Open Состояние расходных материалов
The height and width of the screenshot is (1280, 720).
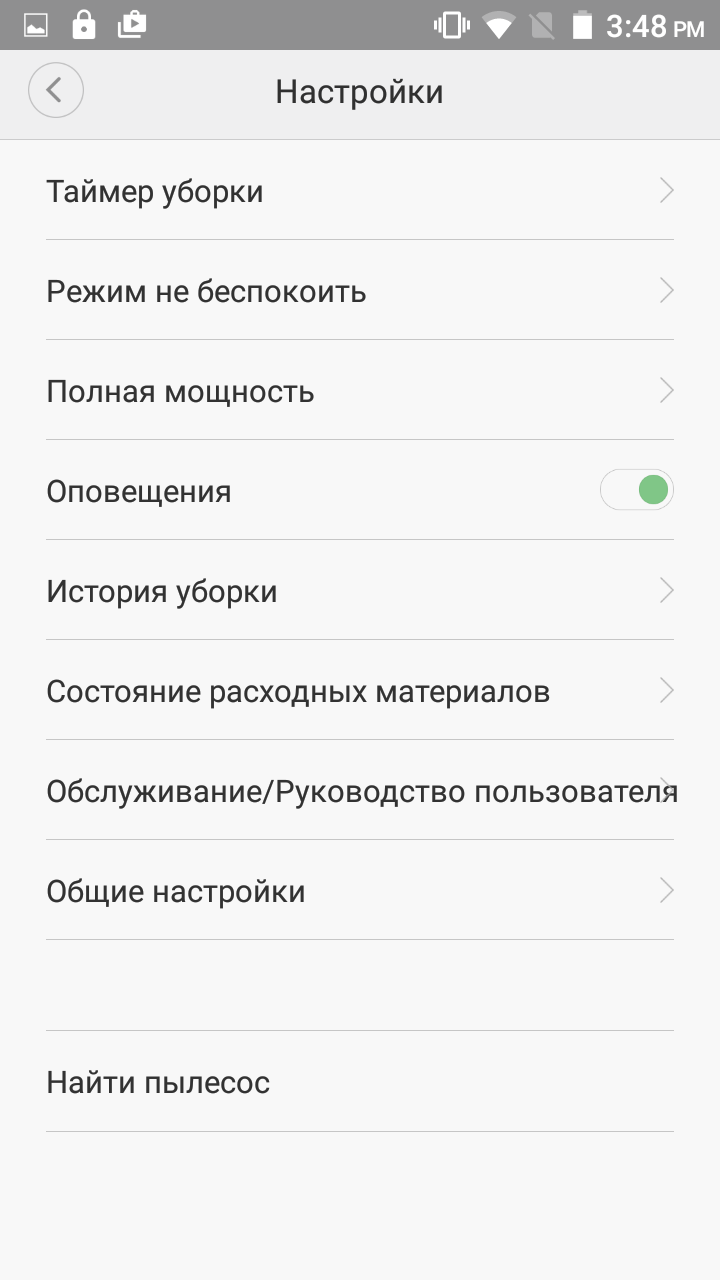(x=360, y=691)
